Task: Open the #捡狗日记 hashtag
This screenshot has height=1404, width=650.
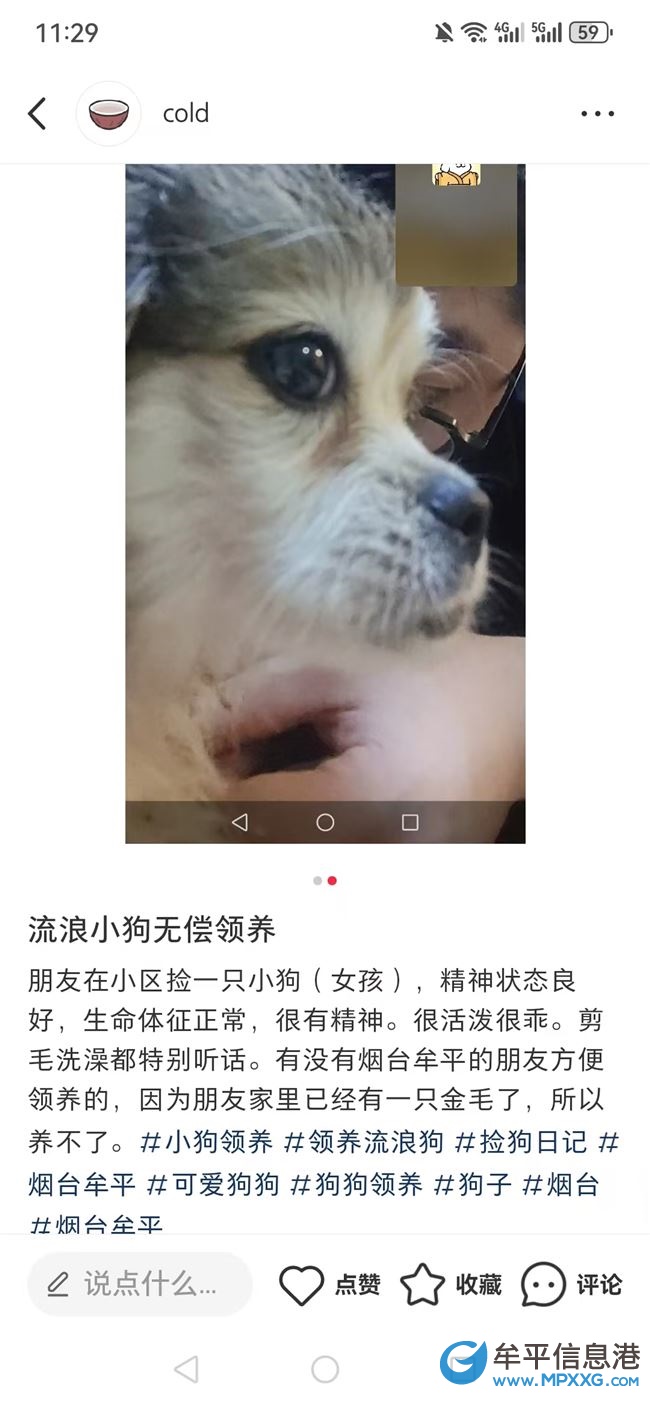Action: pos(521,1141)
